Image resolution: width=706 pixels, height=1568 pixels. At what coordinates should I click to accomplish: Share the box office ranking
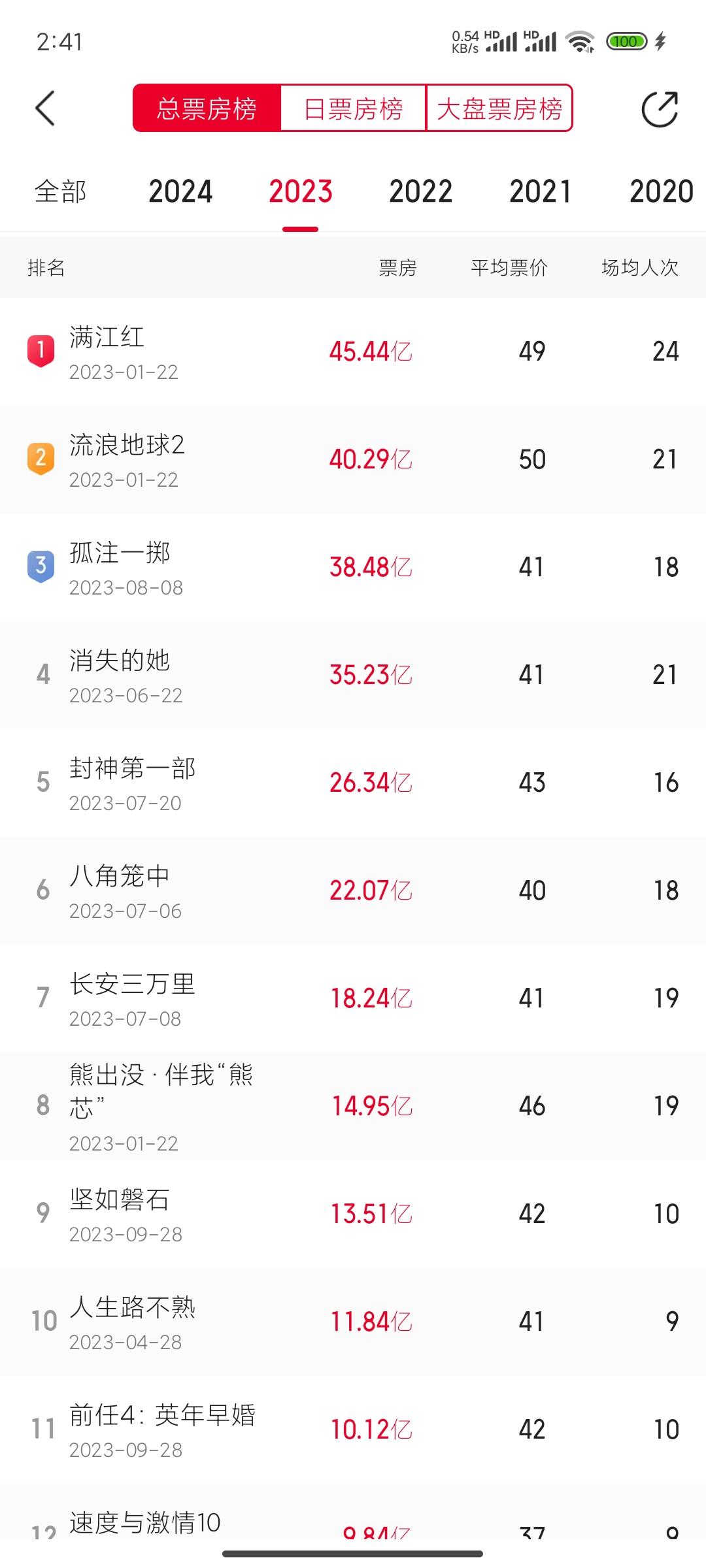[659, 108]
